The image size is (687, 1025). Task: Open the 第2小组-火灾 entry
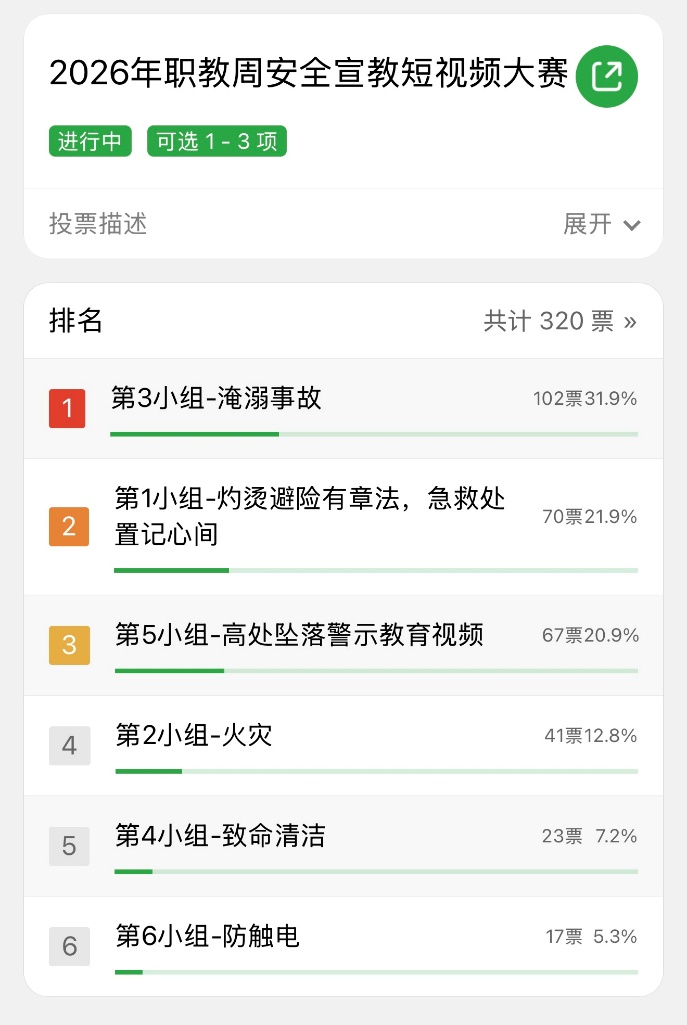[343, 746]
